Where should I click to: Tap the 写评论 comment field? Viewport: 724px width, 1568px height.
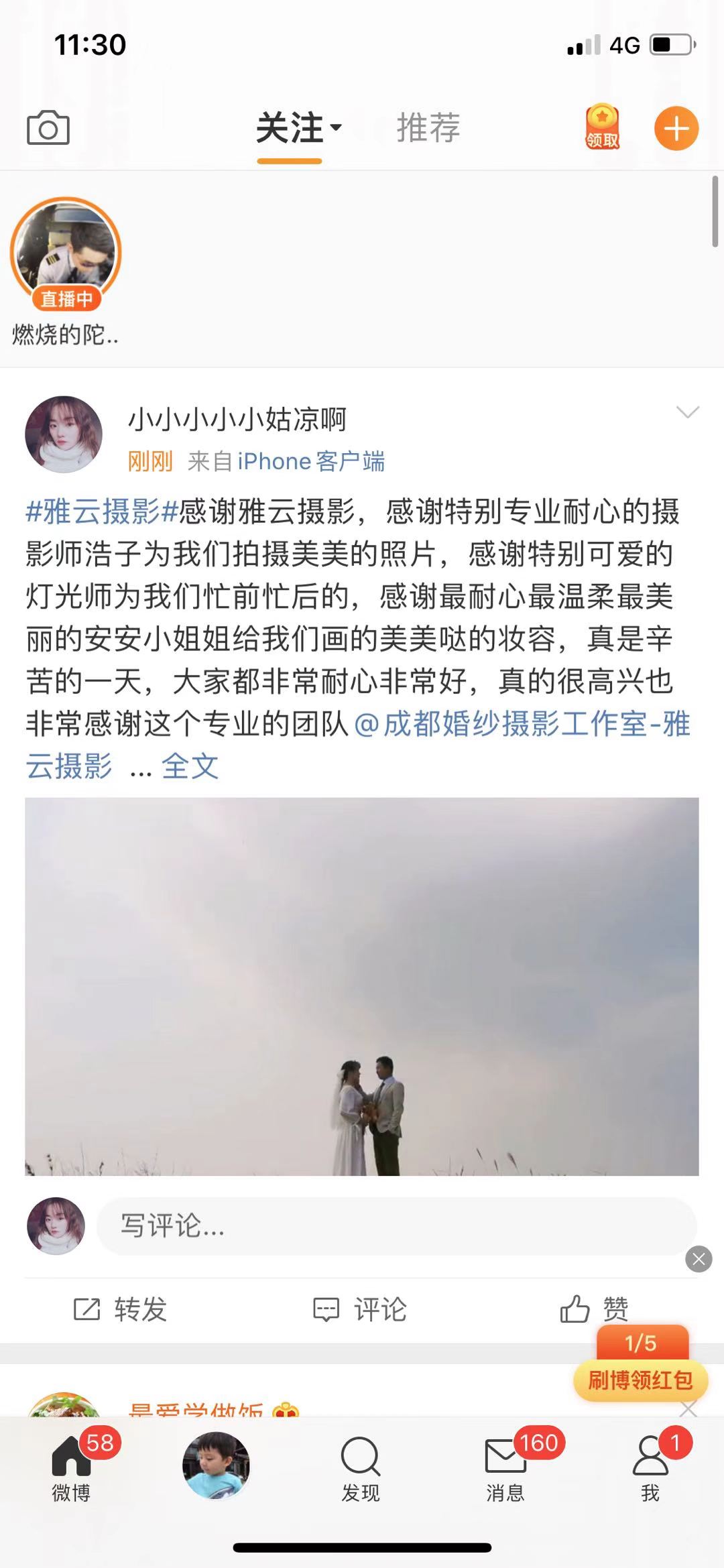pyautogui.click(x=396, y=1226)
